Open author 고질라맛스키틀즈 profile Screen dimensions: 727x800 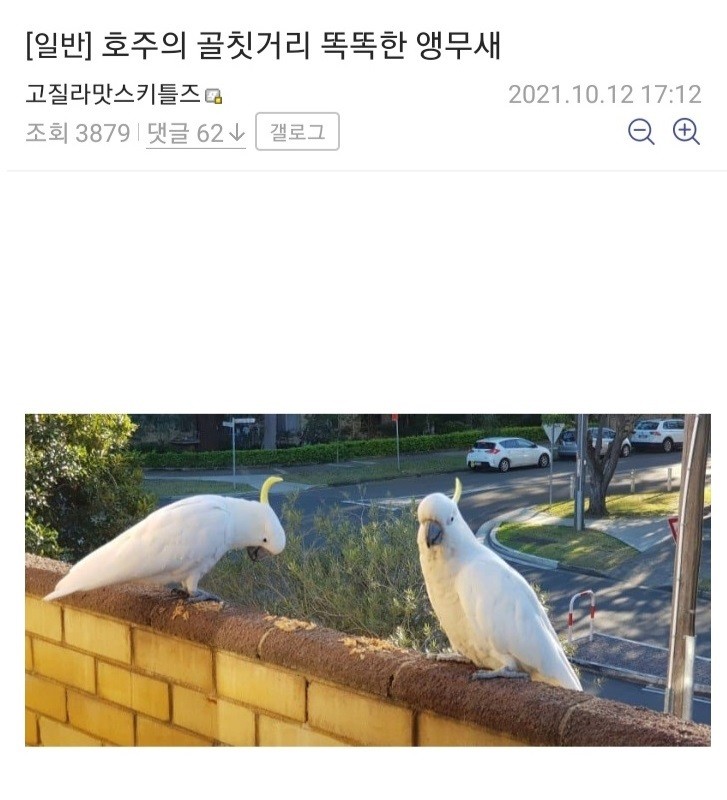click(x=113, y=95)
